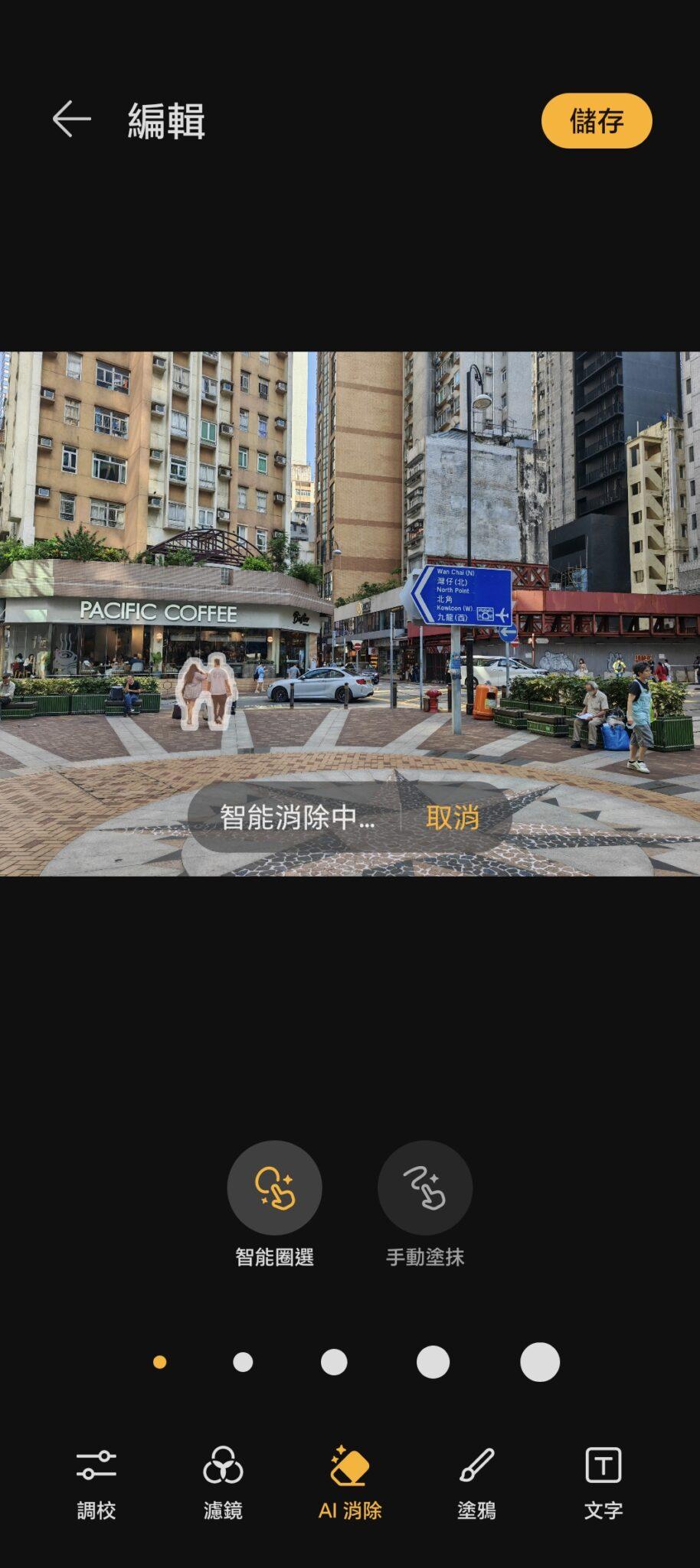700x1568 pixels.
Task: Switch to the 濾鏡 filters tab
Action: click(x=223, y=1483)
